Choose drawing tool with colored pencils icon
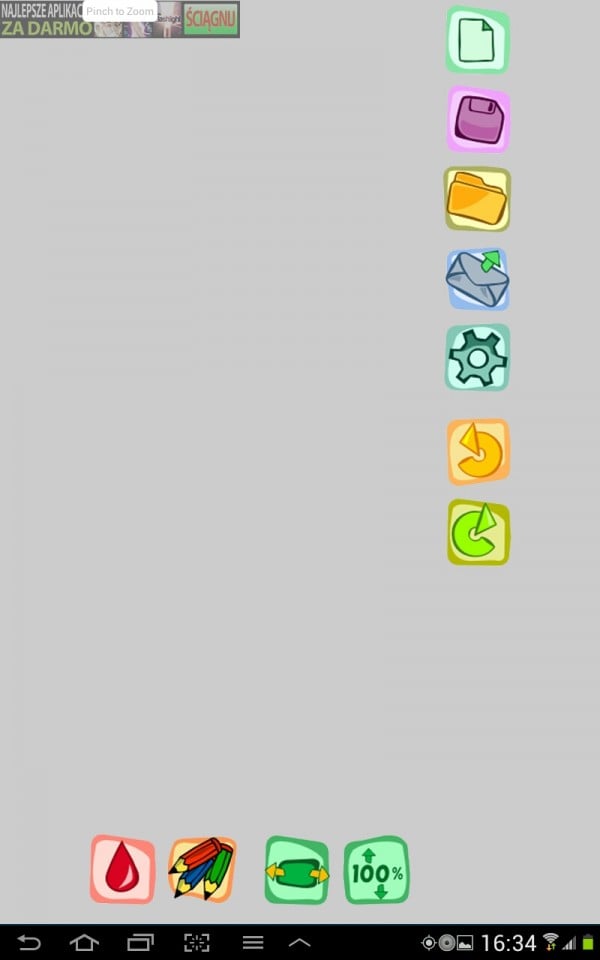This screenshot has height=960, width=600. click(202, 869)
